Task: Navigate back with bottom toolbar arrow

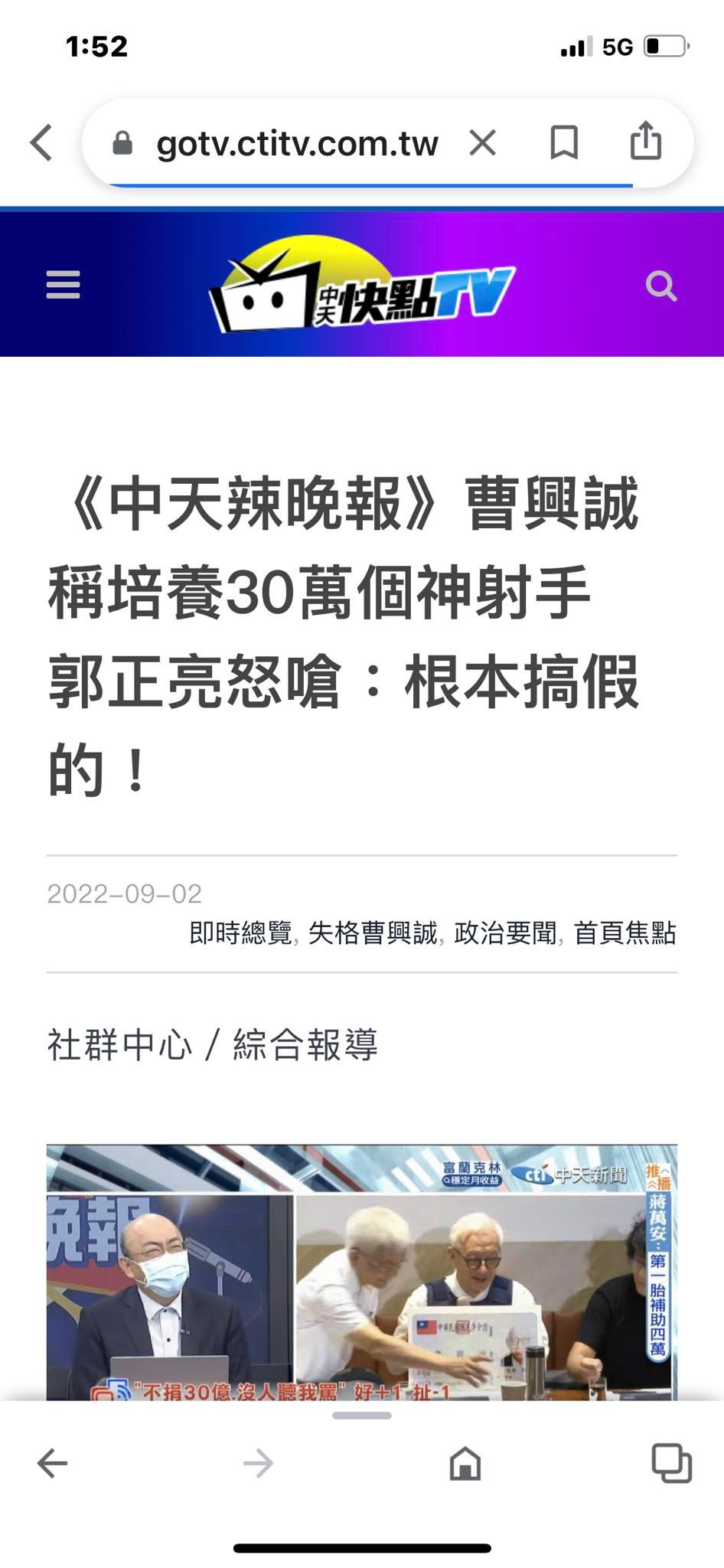Action: click(x=53, y=1463)
